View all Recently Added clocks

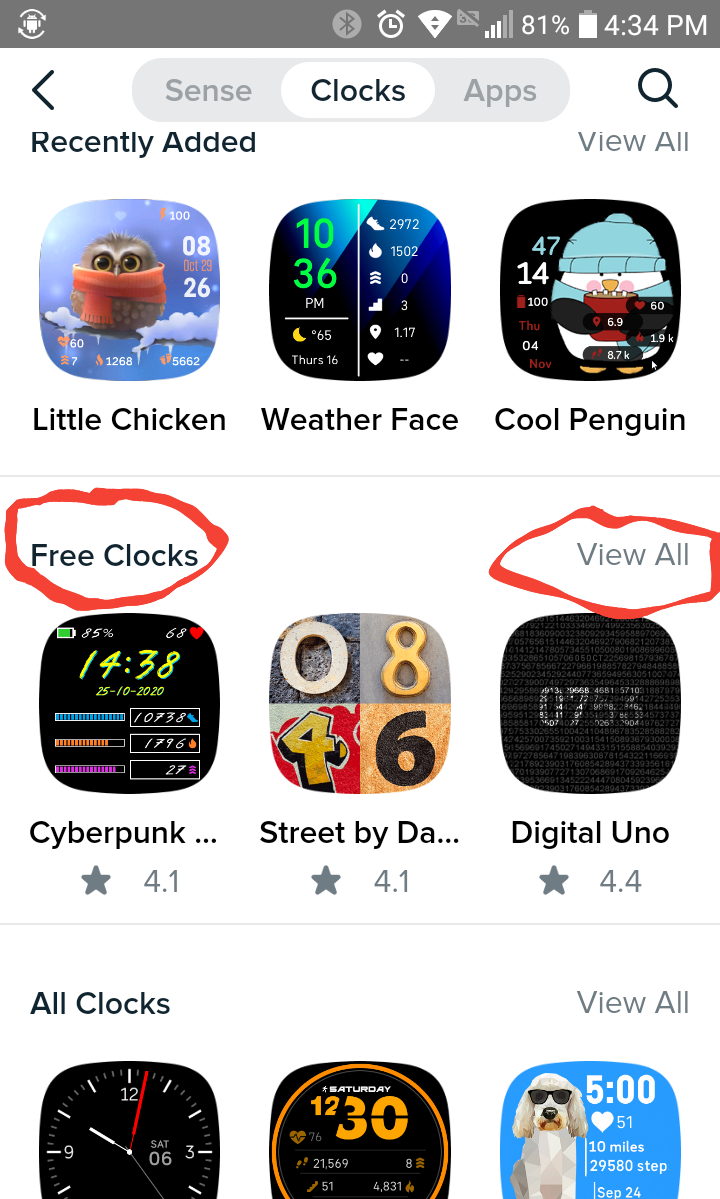click(x=633, y=142)
